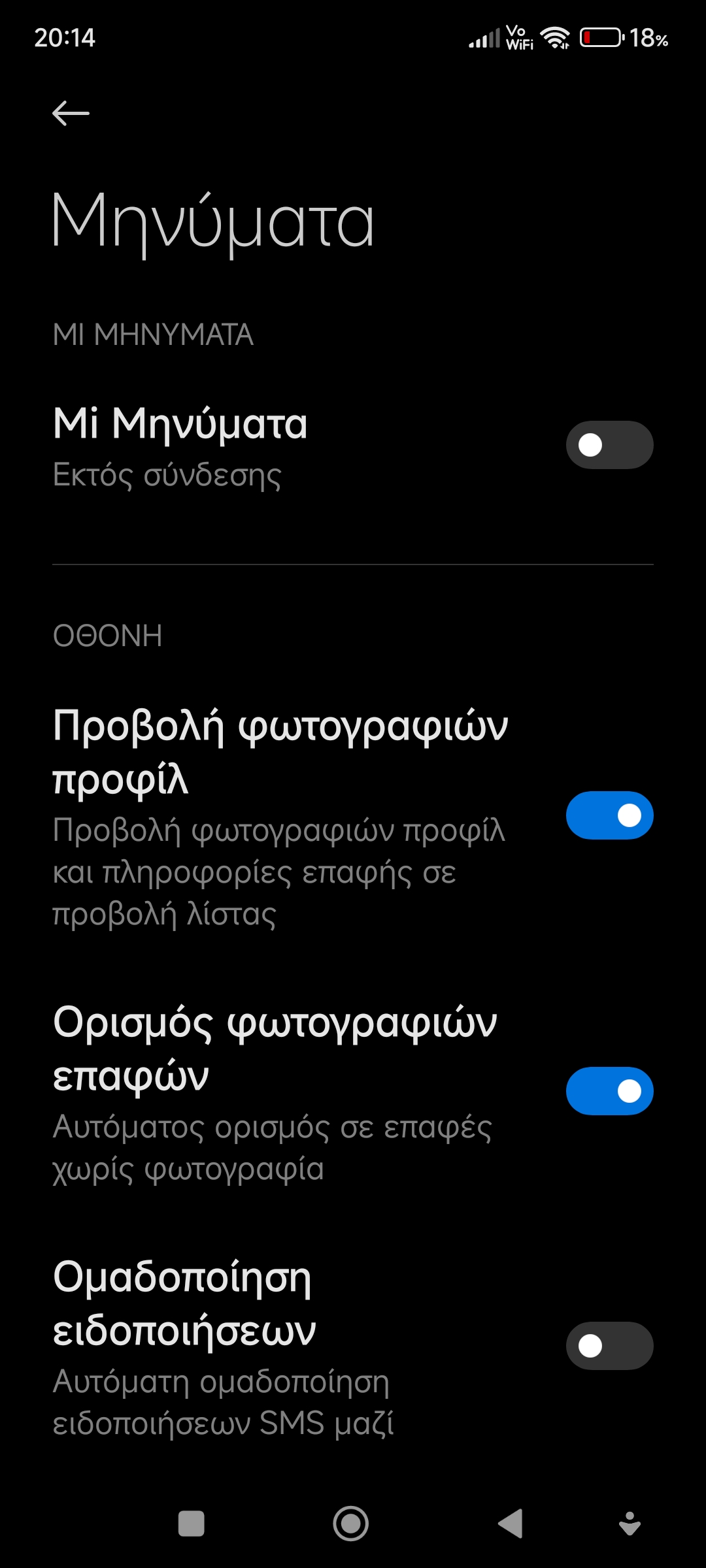
Task: Enable the Mi Μηνύματα switch
Action: 609,445
